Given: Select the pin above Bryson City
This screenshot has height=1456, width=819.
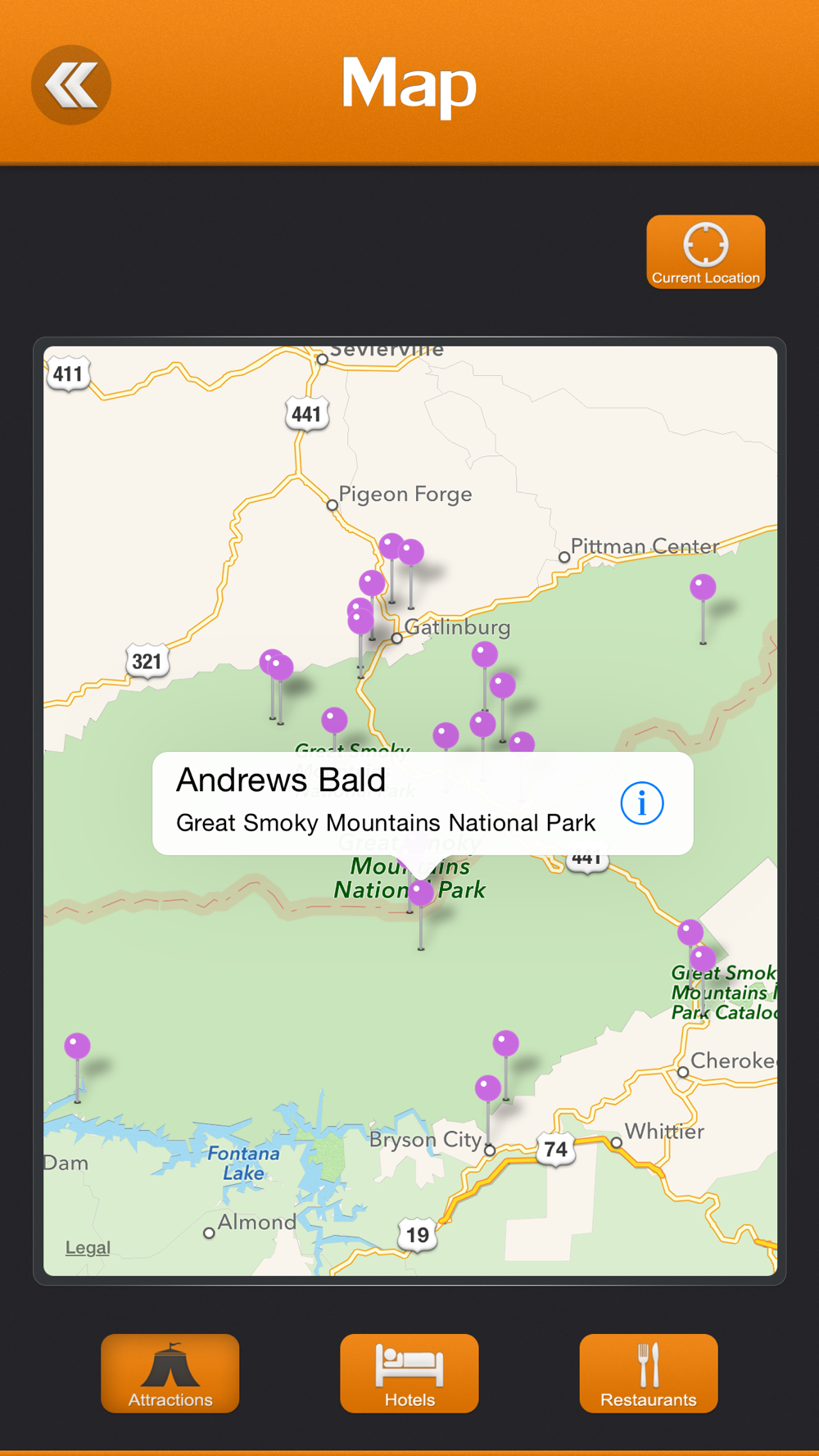Looking at the screenshot, I should click(x=488, y=1089).
